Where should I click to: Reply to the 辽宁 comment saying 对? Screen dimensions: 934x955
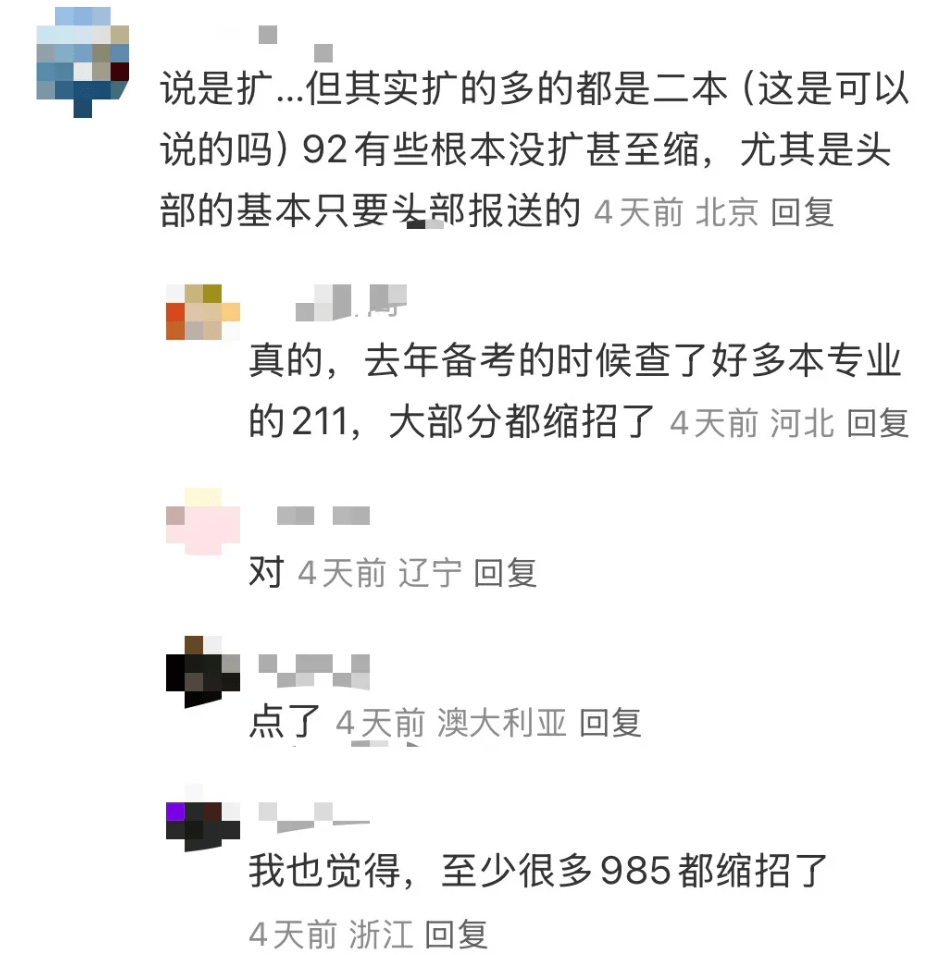(505, 573)
